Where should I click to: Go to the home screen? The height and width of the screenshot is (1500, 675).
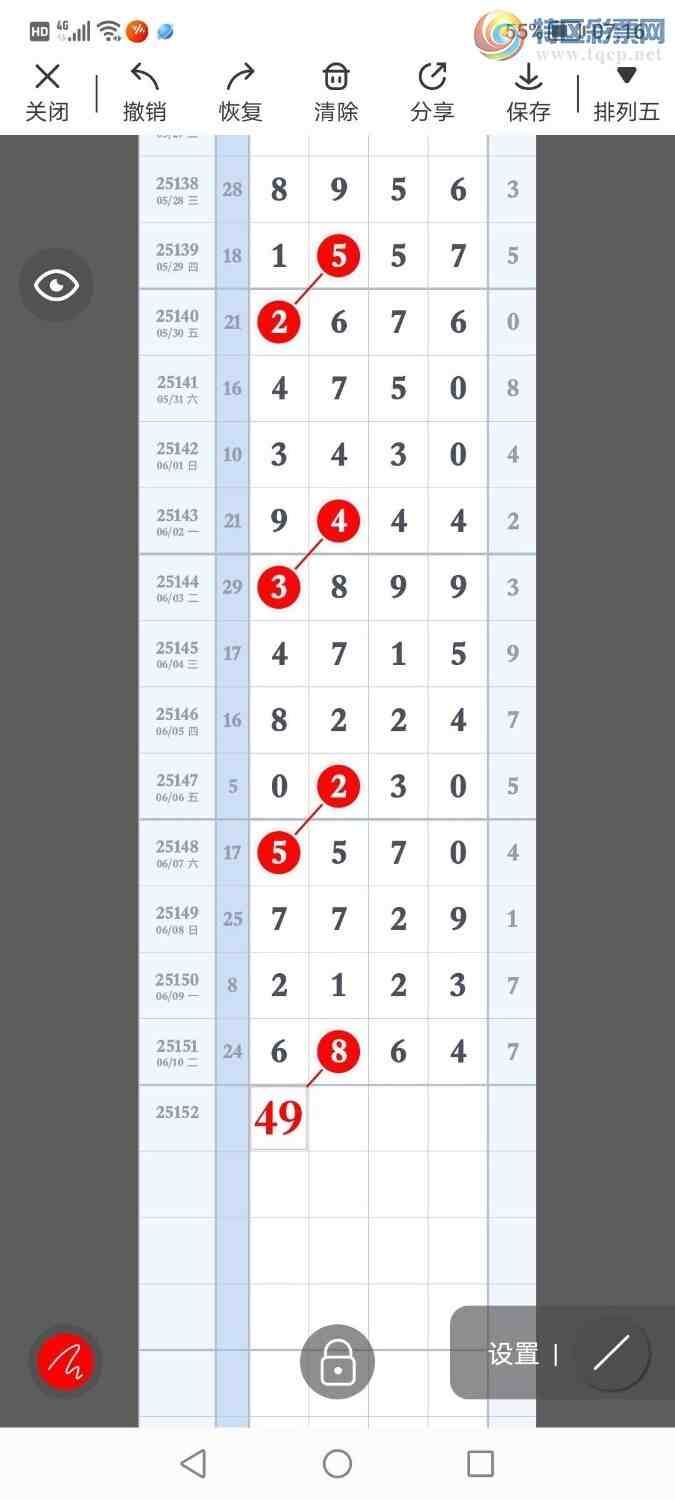point(337,1464)
